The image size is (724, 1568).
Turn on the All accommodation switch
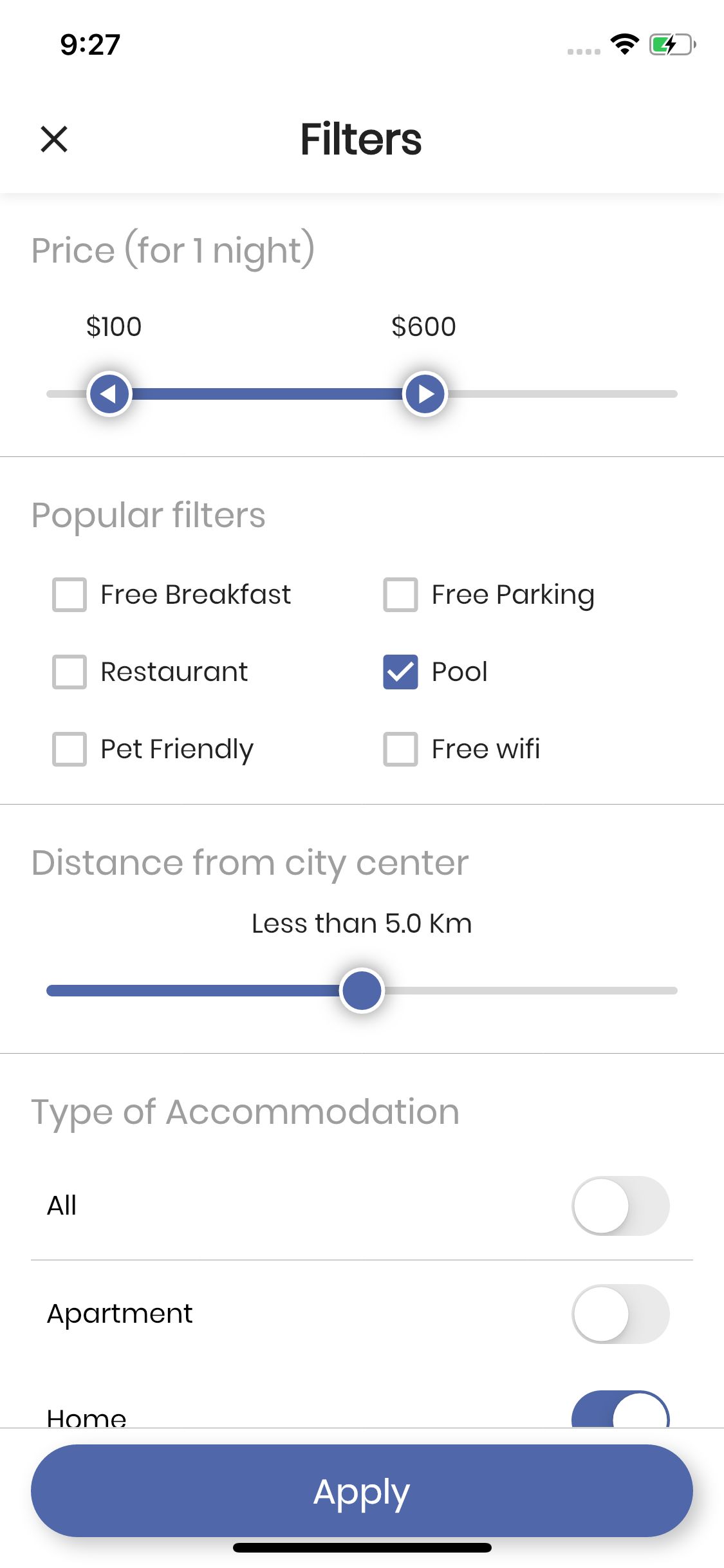620,1206
